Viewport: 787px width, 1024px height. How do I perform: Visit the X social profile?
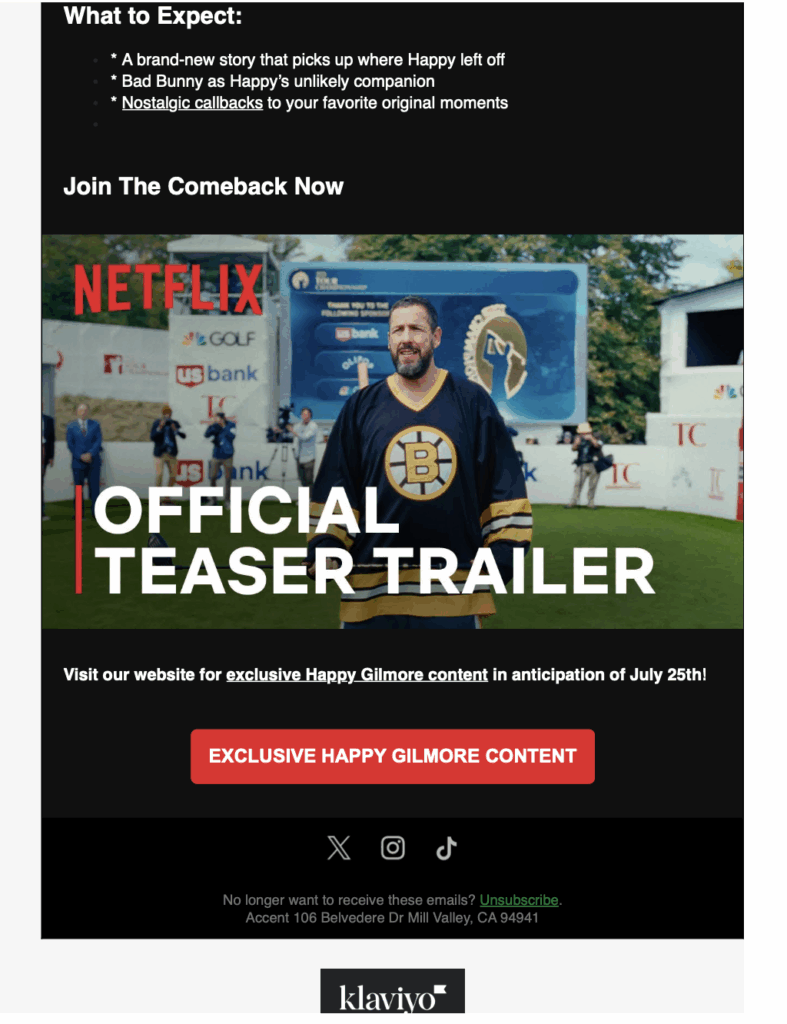339,848
